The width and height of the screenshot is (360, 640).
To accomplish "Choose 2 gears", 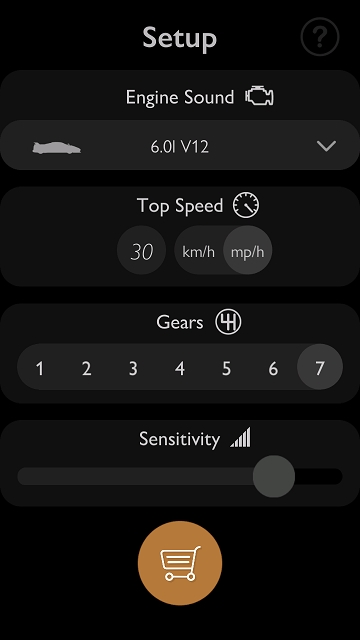I will tap(86, 367).
